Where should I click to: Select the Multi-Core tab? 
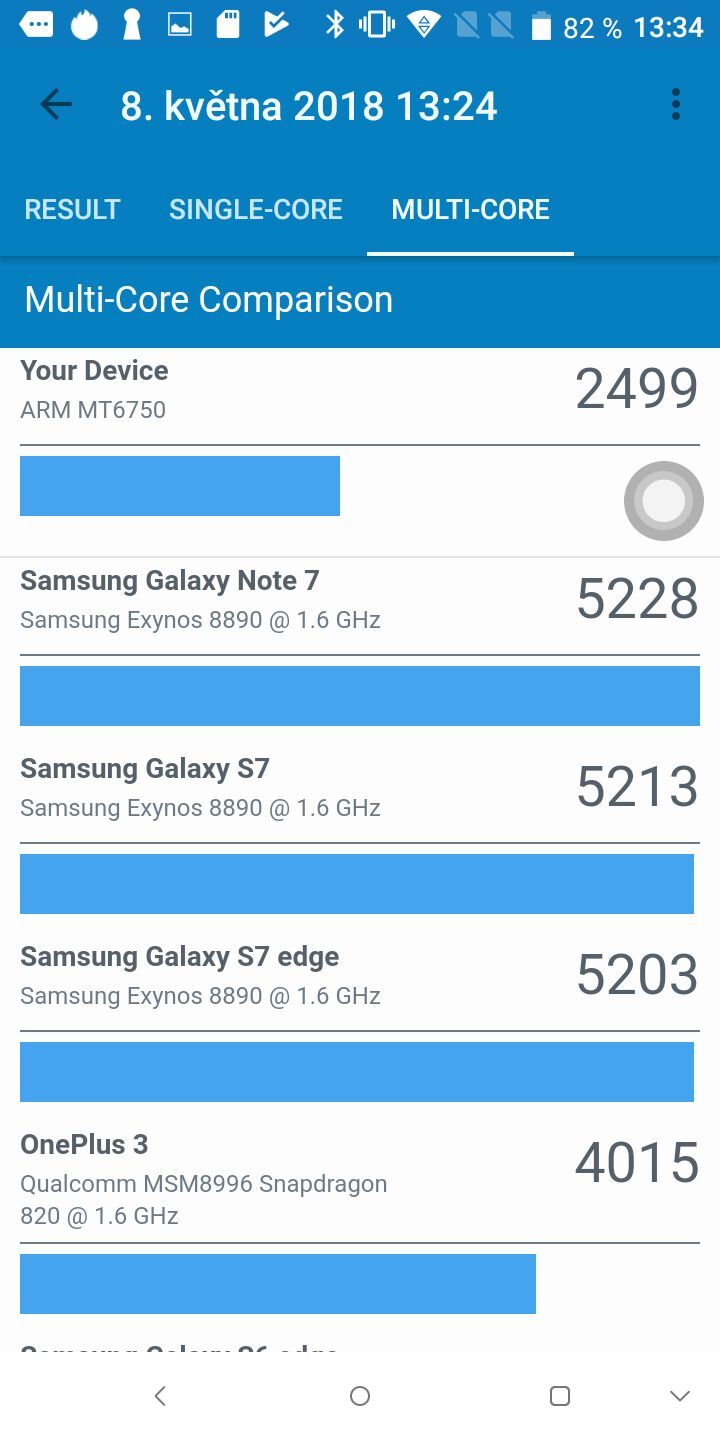coord(470,209)
